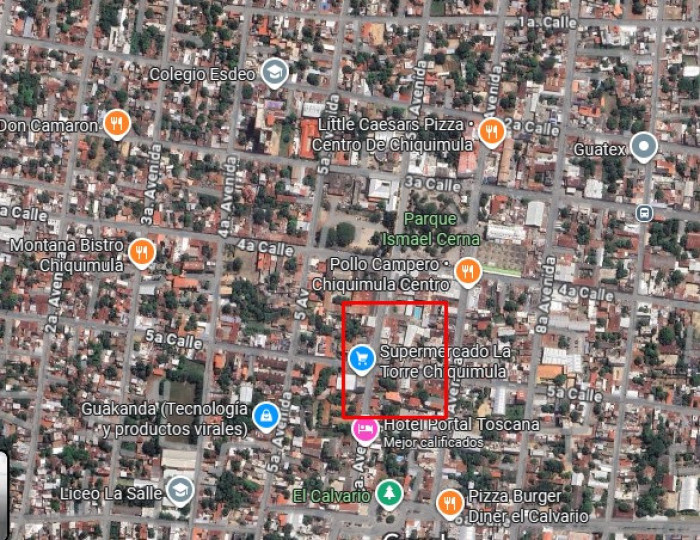
Task: Select the Don Camaron restaurant pin
Action: click(117, 123)
